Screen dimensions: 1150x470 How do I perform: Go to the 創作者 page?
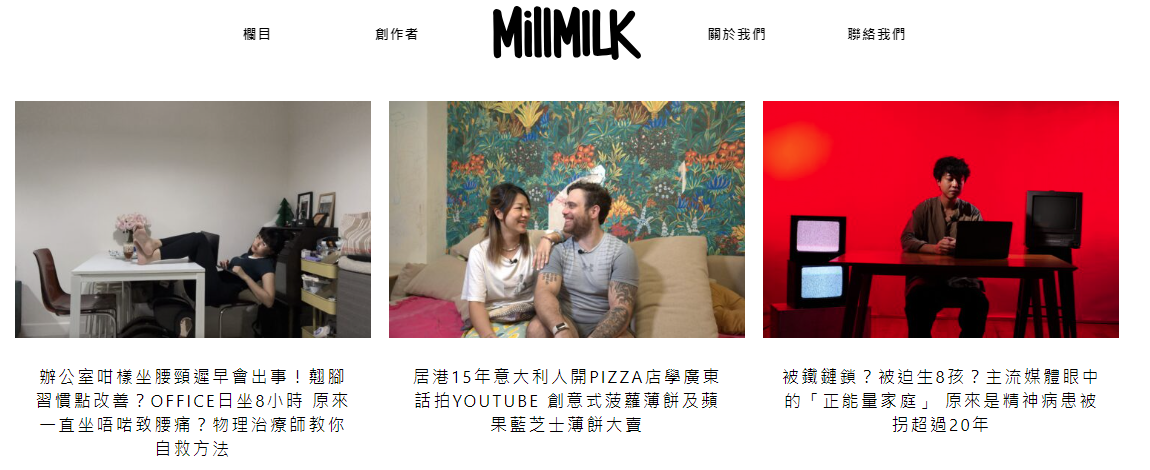click(x=397, y=34)
